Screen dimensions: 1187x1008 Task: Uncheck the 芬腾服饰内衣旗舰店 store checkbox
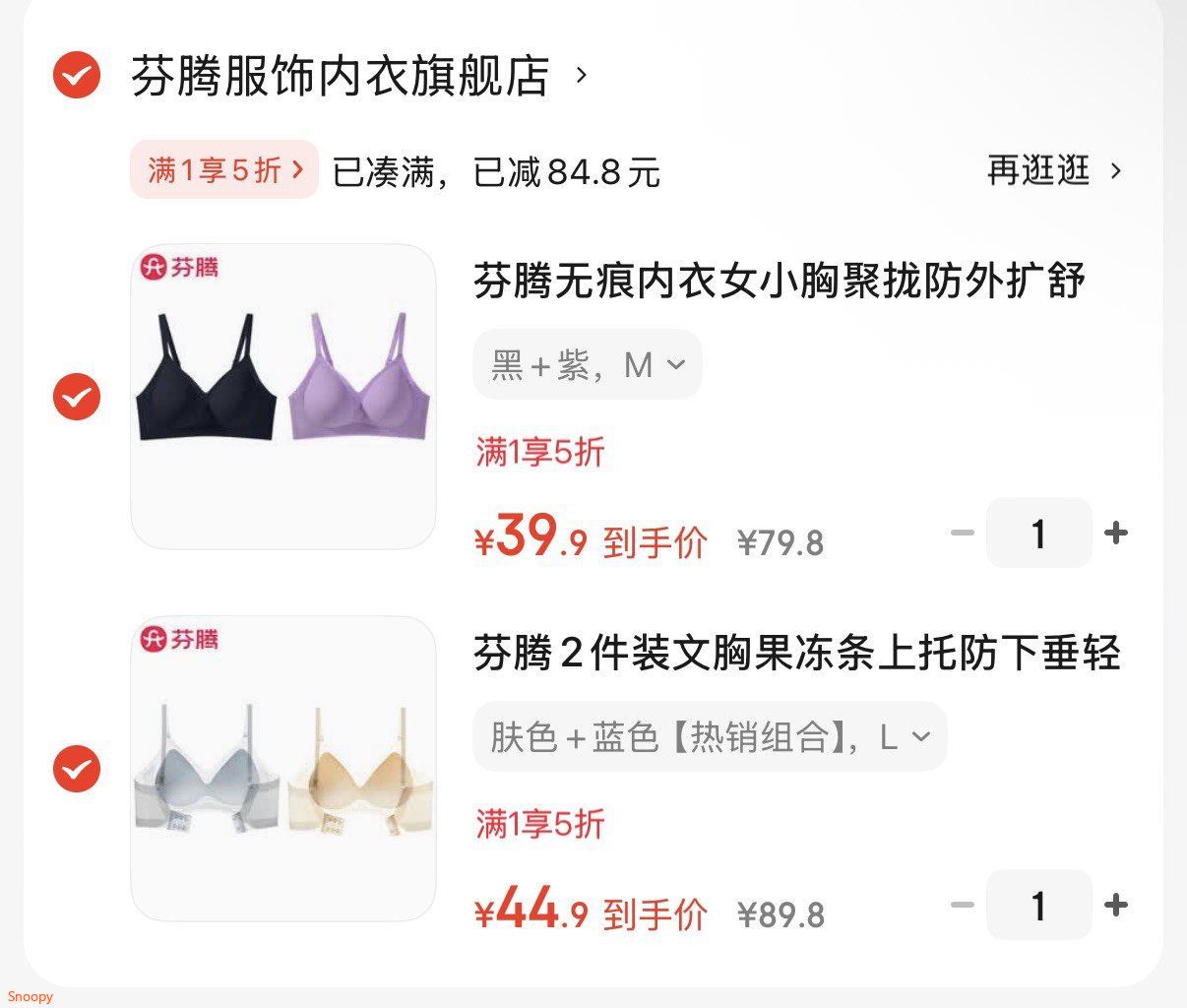[x=77, y=75]
